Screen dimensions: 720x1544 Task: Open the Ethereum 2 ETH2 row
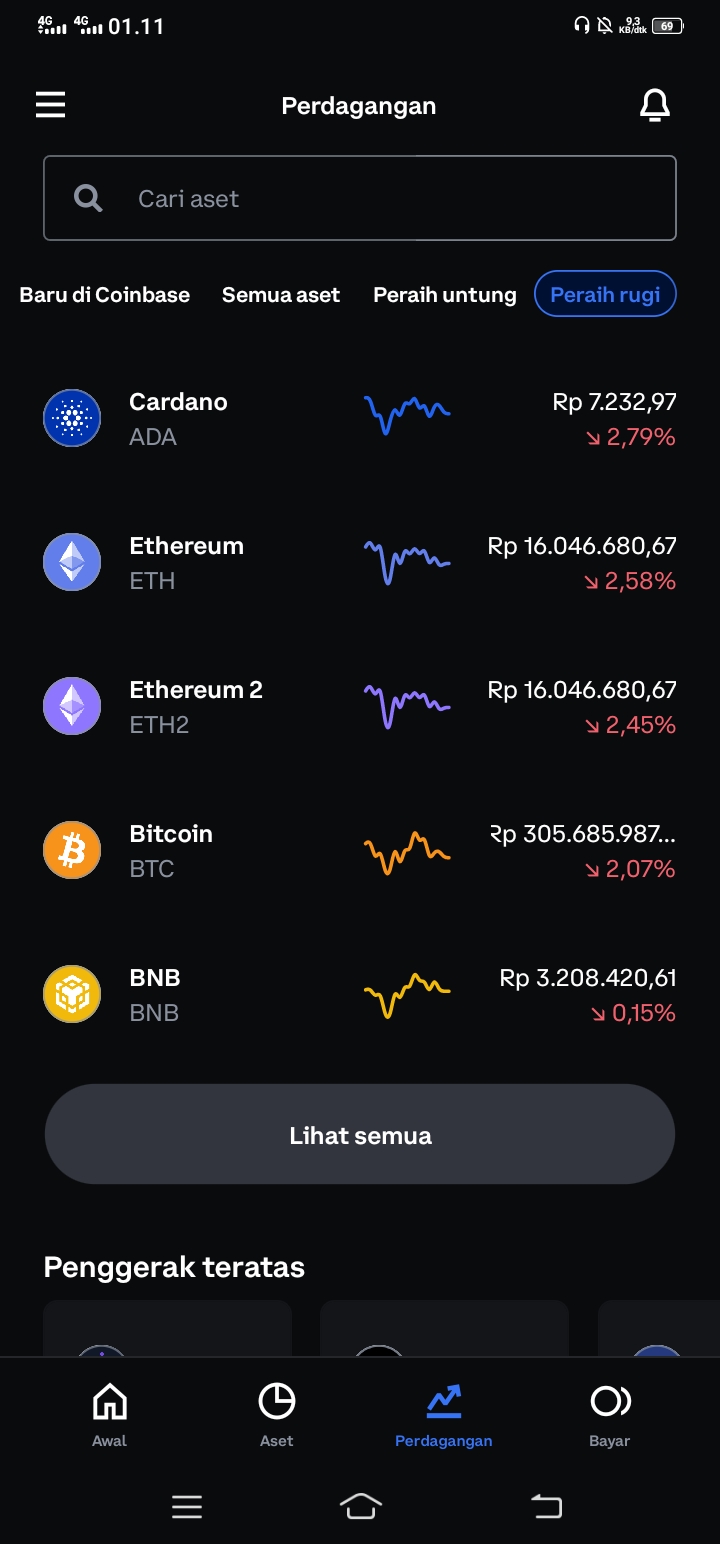(360, 706)
